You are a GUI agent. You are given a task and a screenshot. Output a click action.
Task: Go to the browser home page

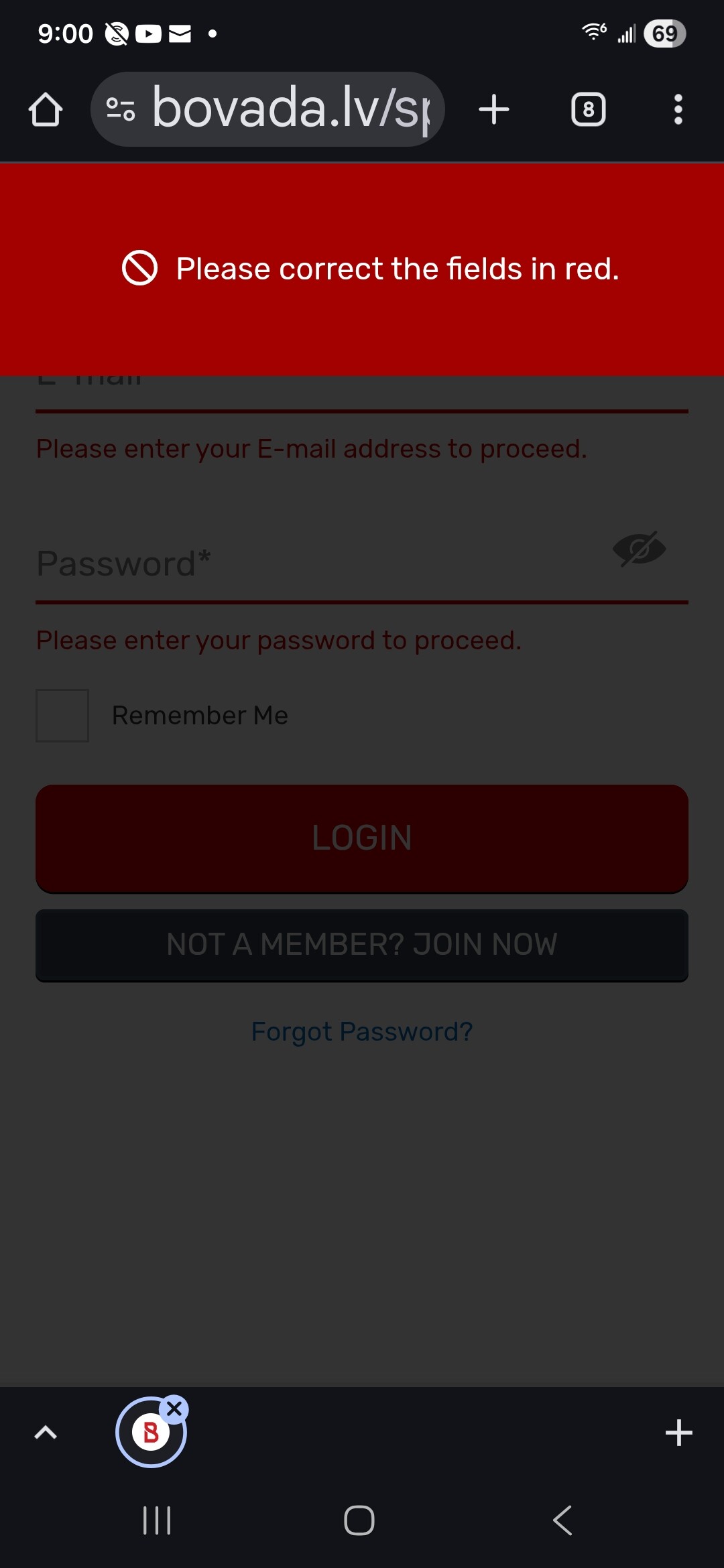pos(46,109)
